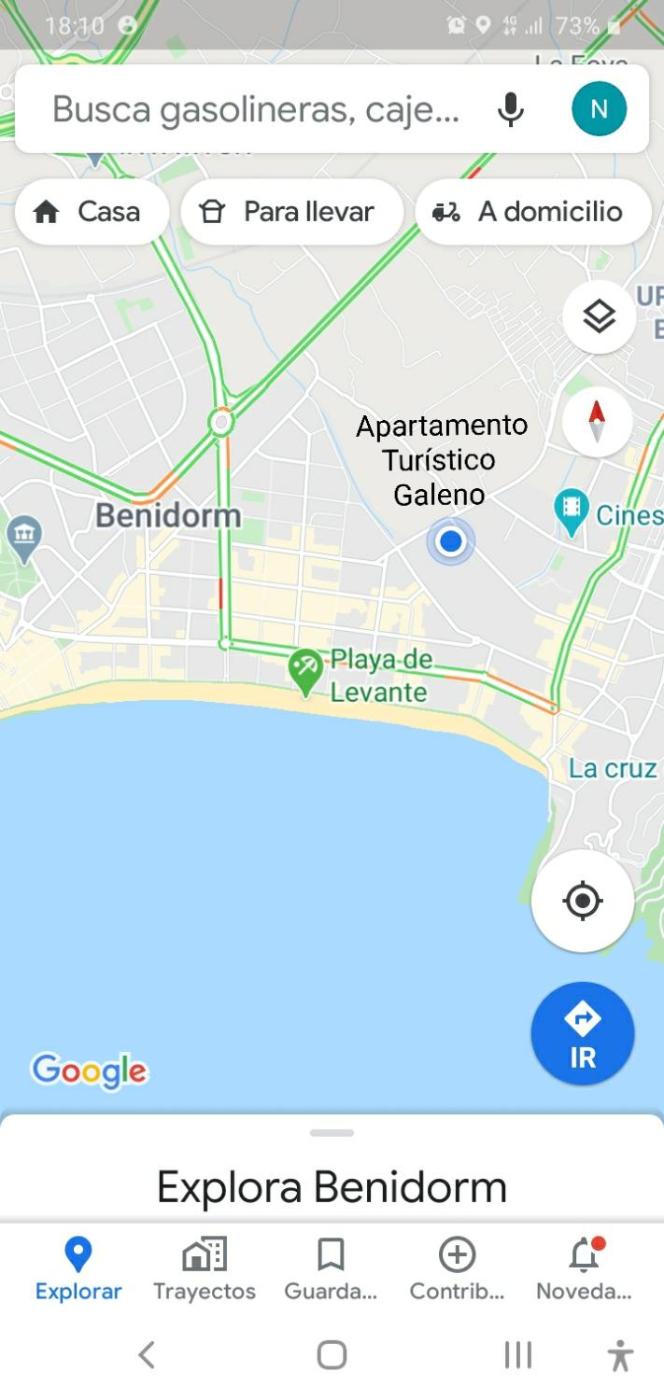Select the Casa chip
664x1400 pixels.
90,212
